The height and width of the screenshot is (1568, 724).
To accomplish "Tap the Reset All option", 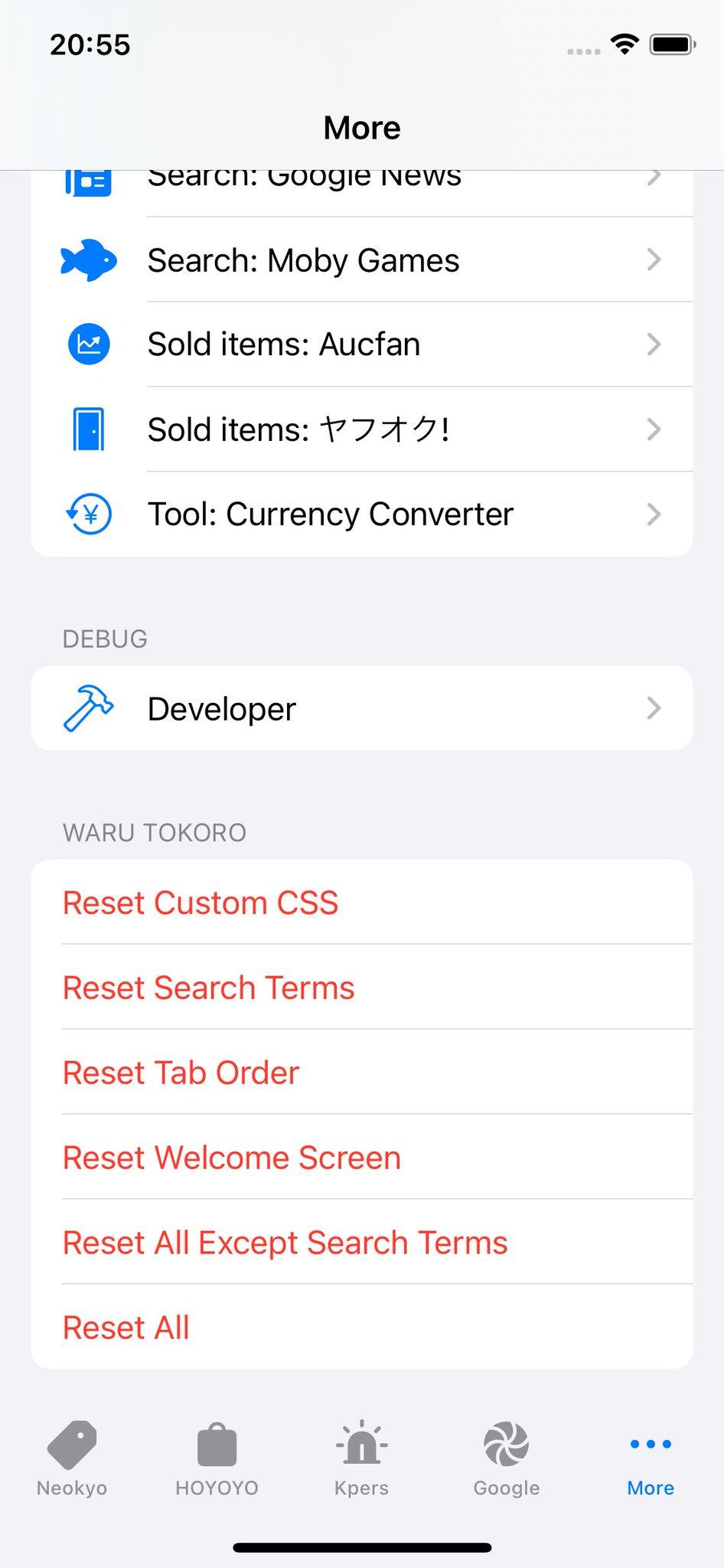I will (x=362, y=1327).
